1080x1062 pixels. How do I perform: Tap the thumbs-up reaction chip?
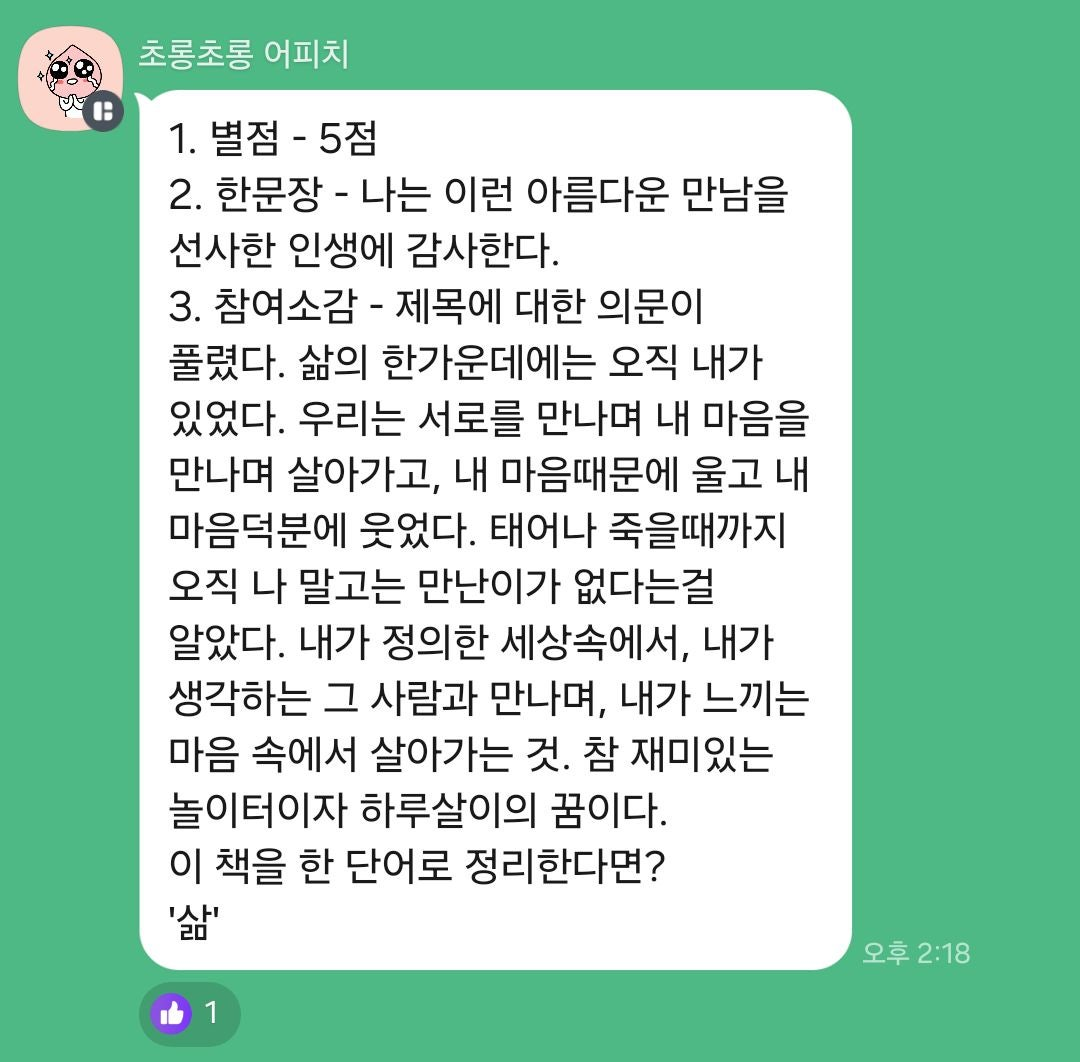pos(189,1014)
